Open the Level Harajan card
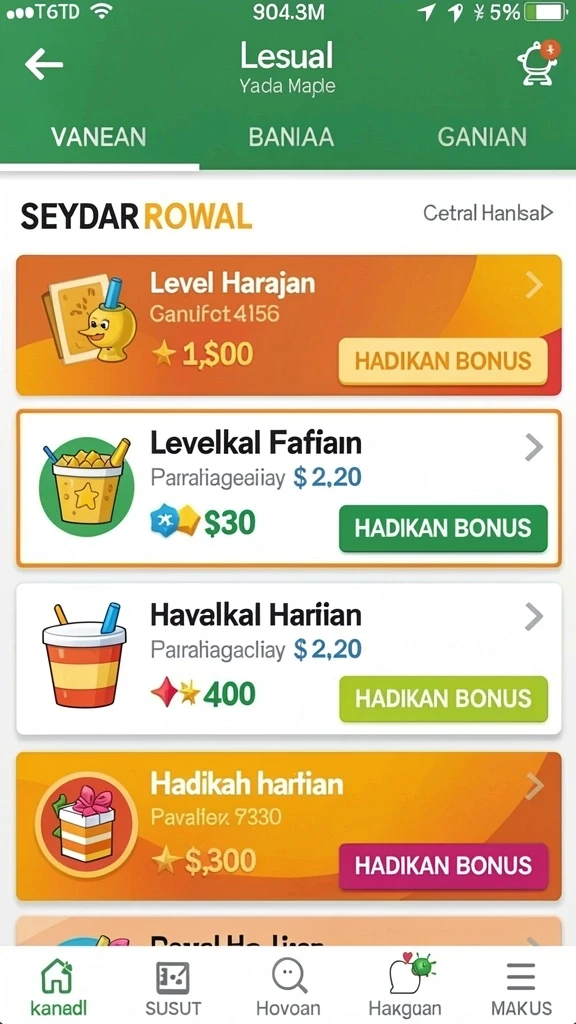Viewport: 576px width, 1024px height. click(289, 325)
